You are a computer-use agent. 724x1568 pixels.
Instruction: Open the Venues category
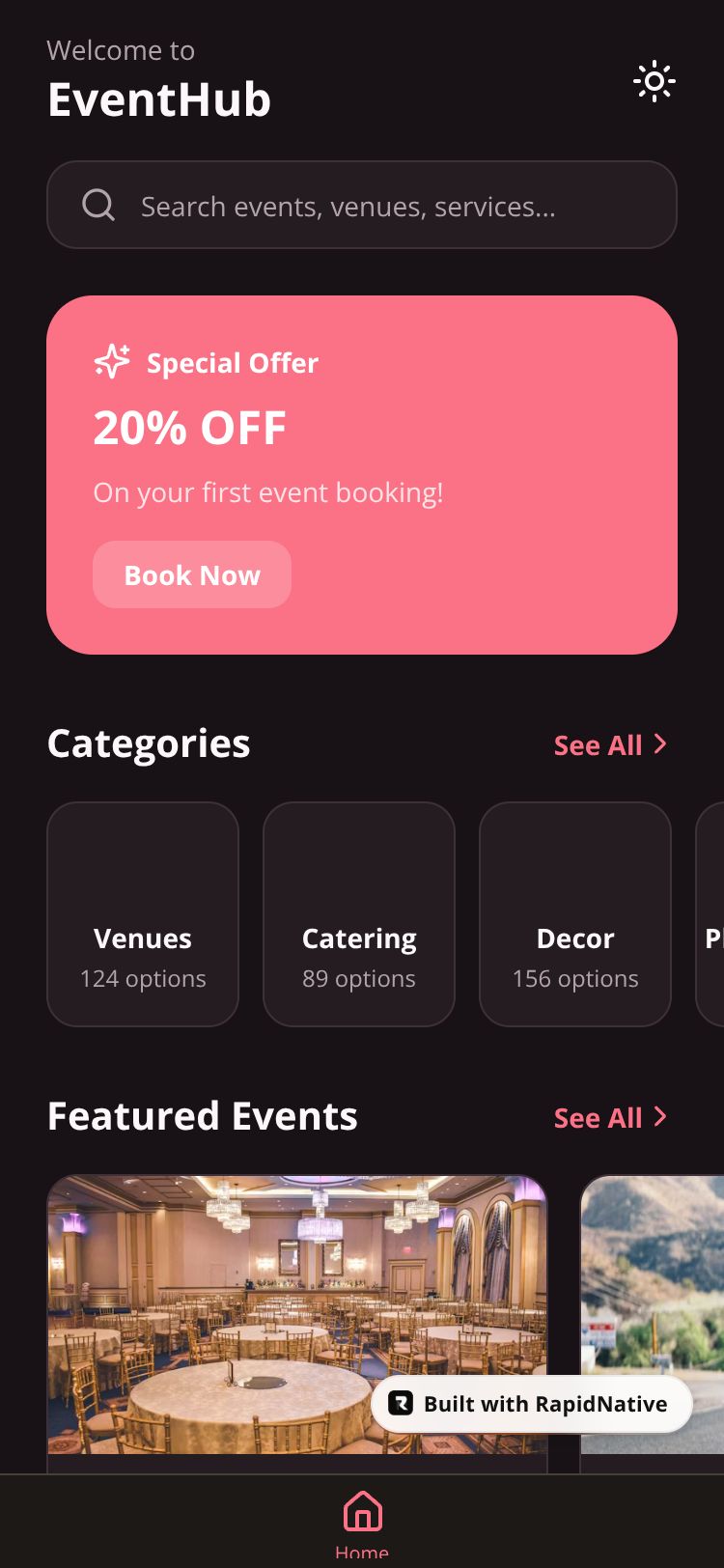[143, 914]
